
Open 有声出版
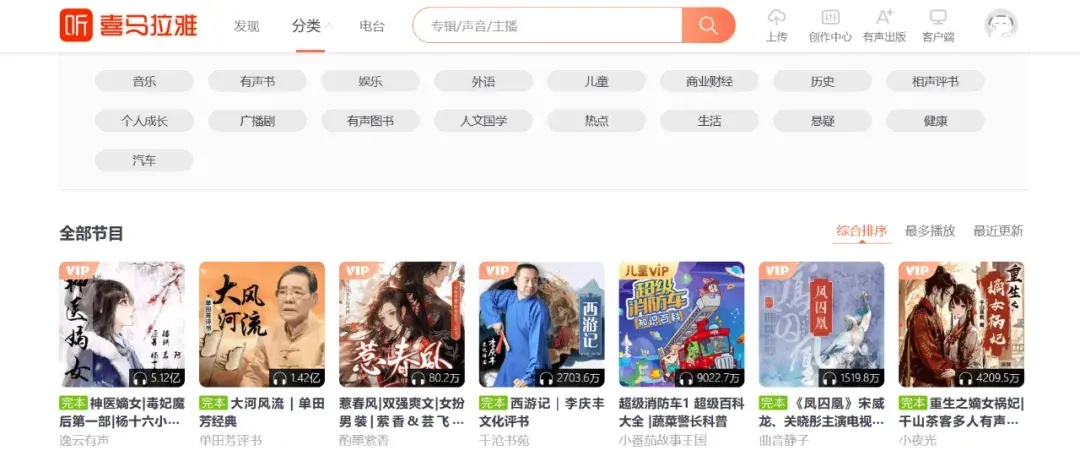[884, 26]
